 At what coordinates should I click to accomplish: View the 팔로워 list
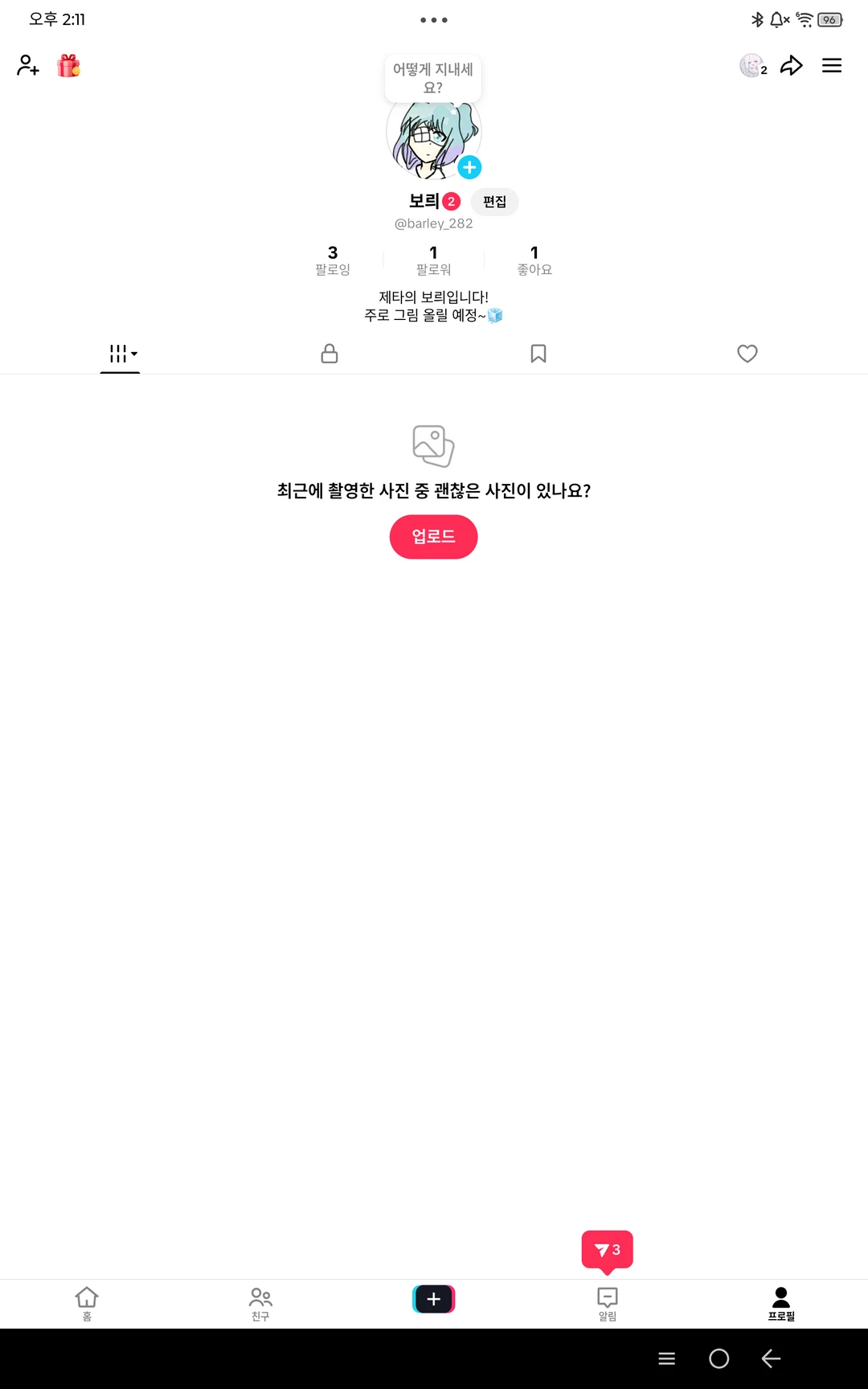coord(433,260)
